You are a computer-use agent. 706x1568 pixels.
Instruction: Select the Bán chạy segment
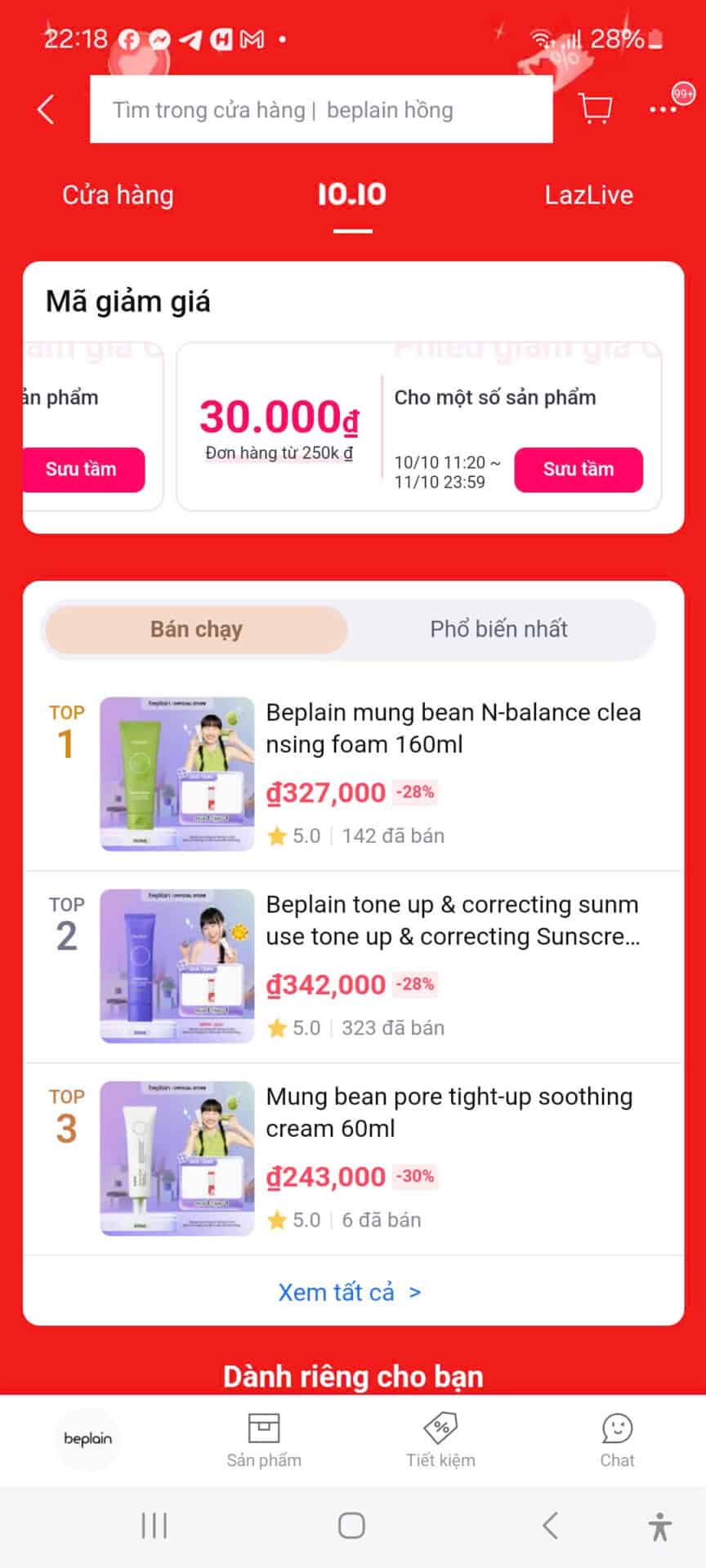pos(196,629)
